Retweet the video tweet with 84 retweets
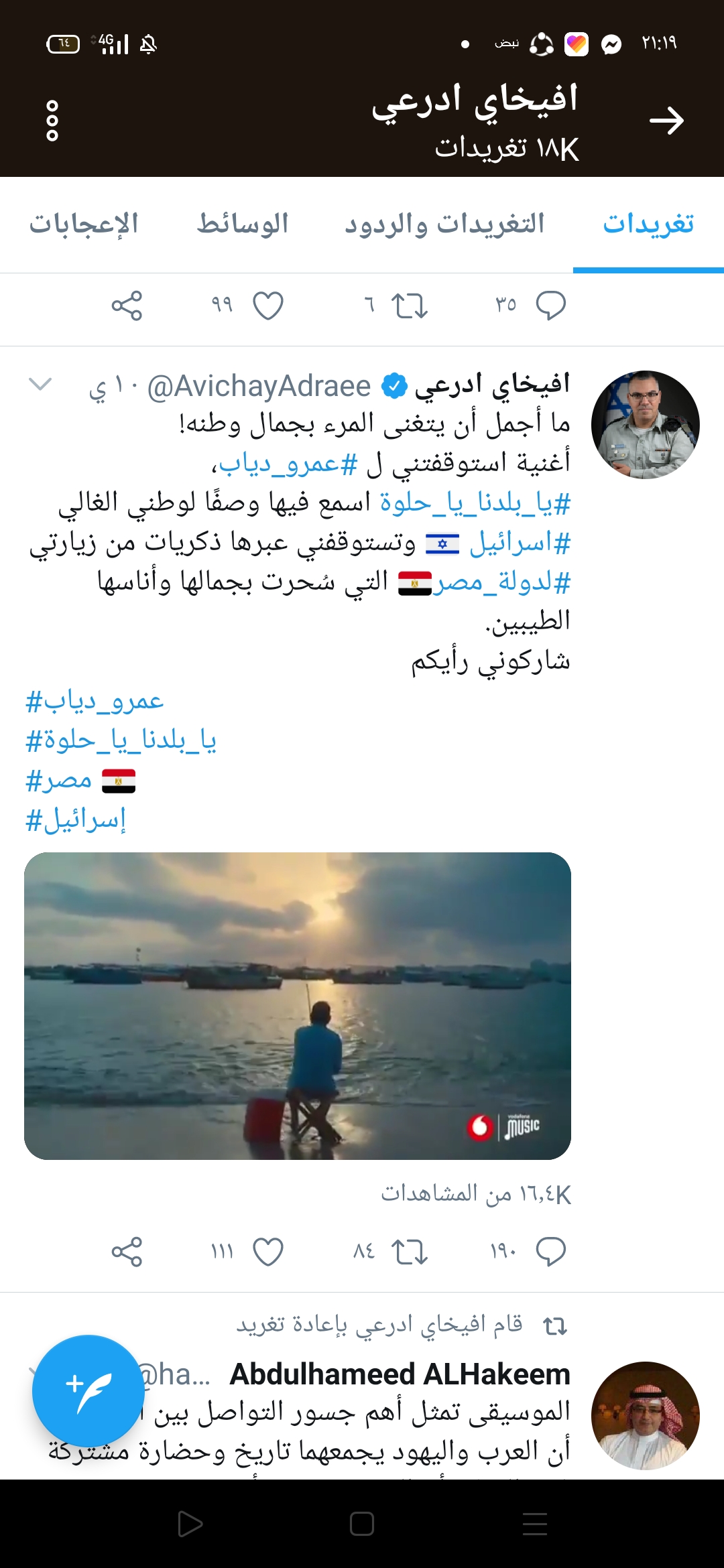The height and width of the screenshot is (1568, 724). click(x=409, y=1252)
